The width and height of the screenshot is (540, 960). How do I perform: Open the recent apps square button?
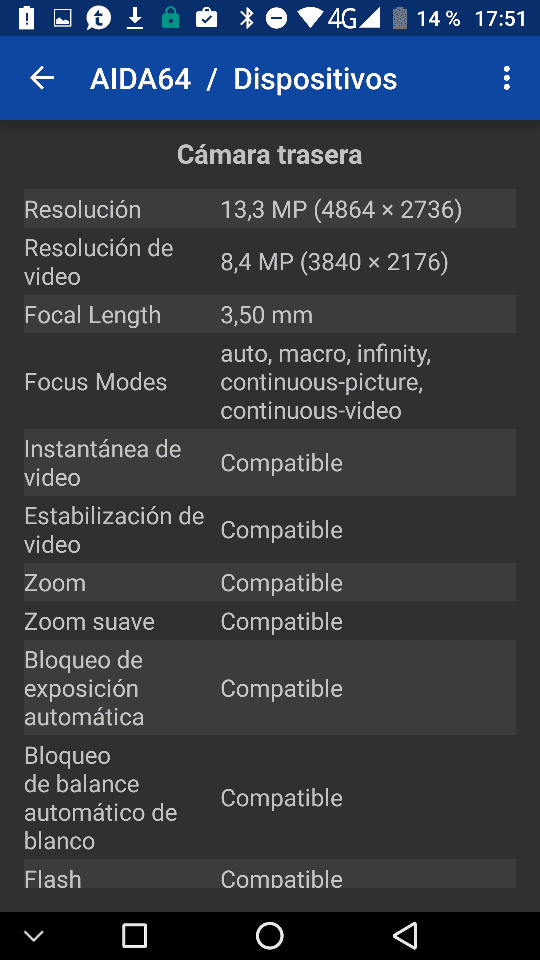pyautogui.click(x=135, y=935)
